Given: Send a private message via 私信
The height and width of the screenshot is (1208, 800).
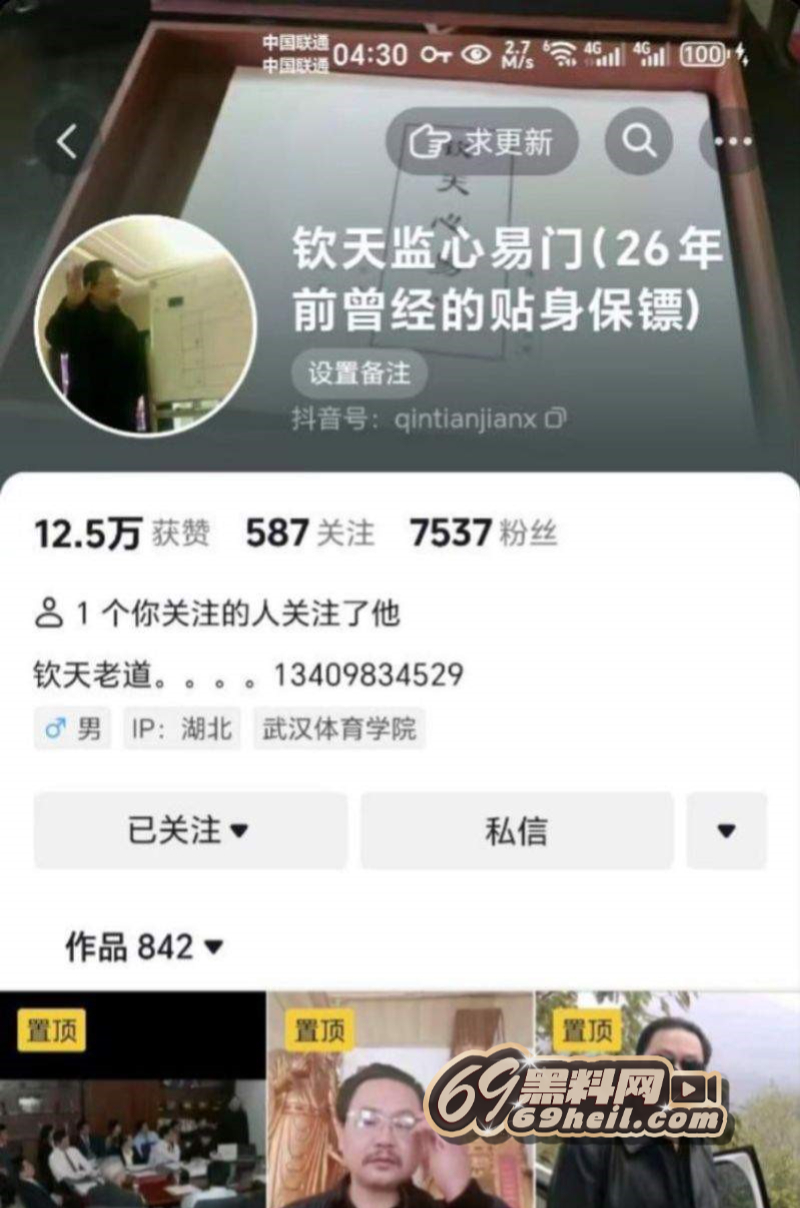Looking at the screenshot, I should 516,831.
